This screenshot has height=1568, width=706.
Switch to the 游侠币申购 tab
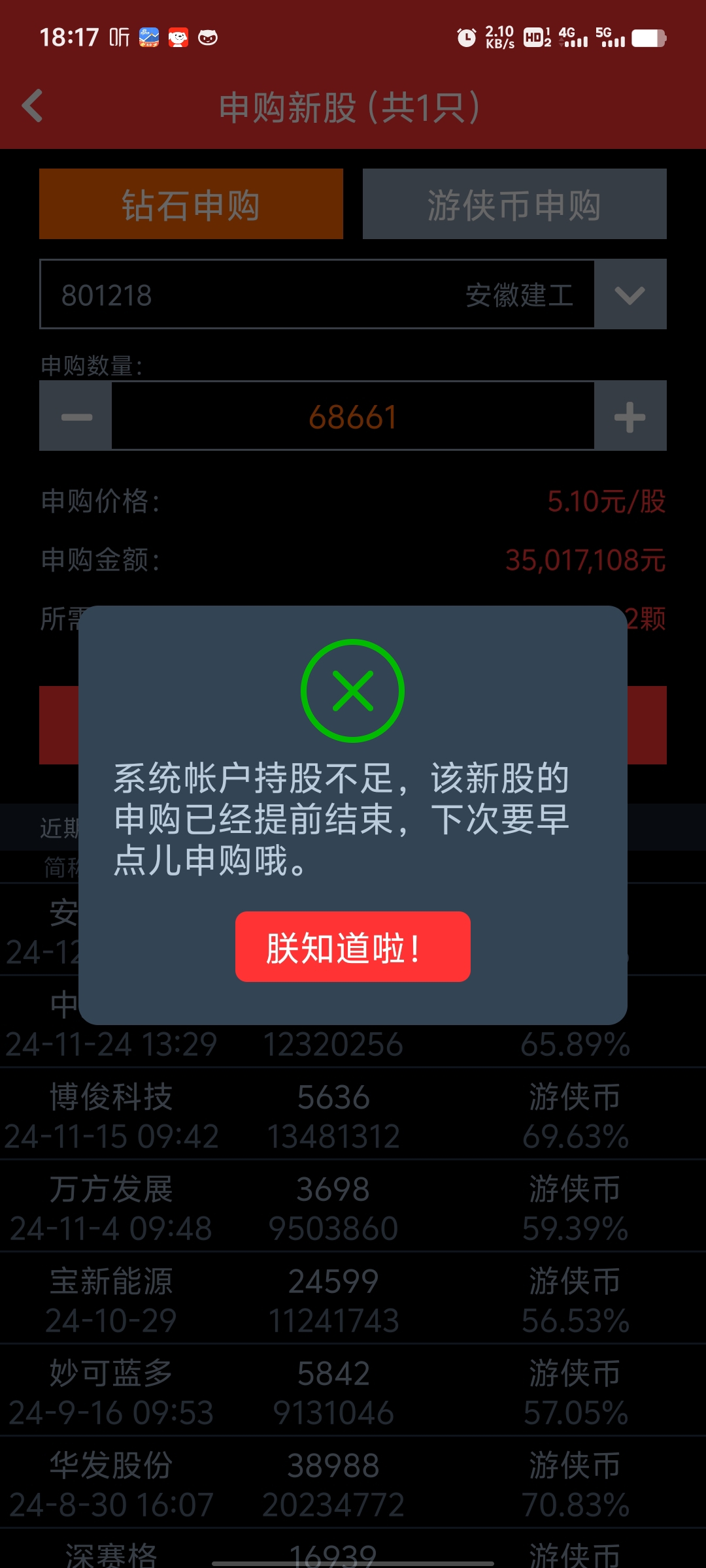514,204
